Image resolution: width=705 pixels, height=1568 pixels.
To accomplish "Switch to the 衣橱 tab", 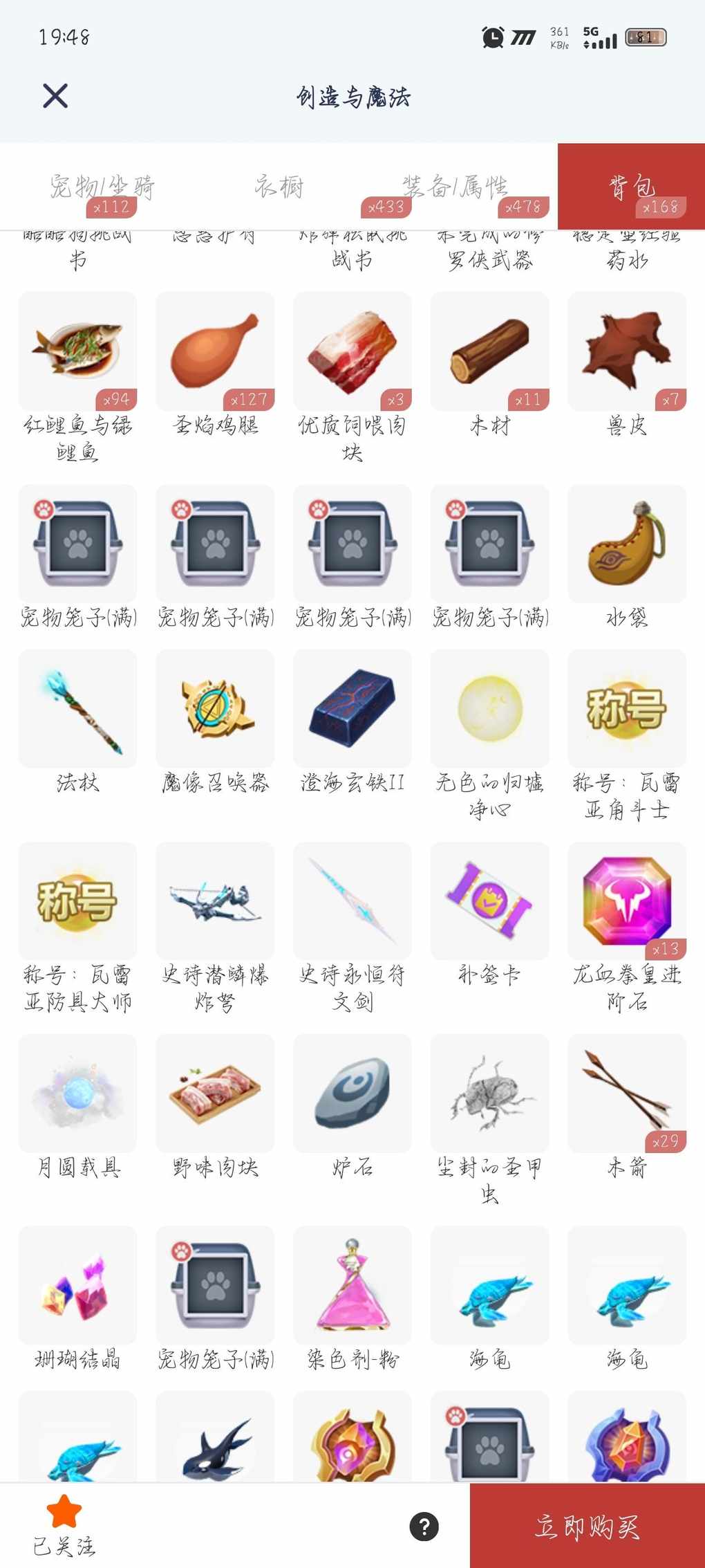I will (x=279, y=187).
